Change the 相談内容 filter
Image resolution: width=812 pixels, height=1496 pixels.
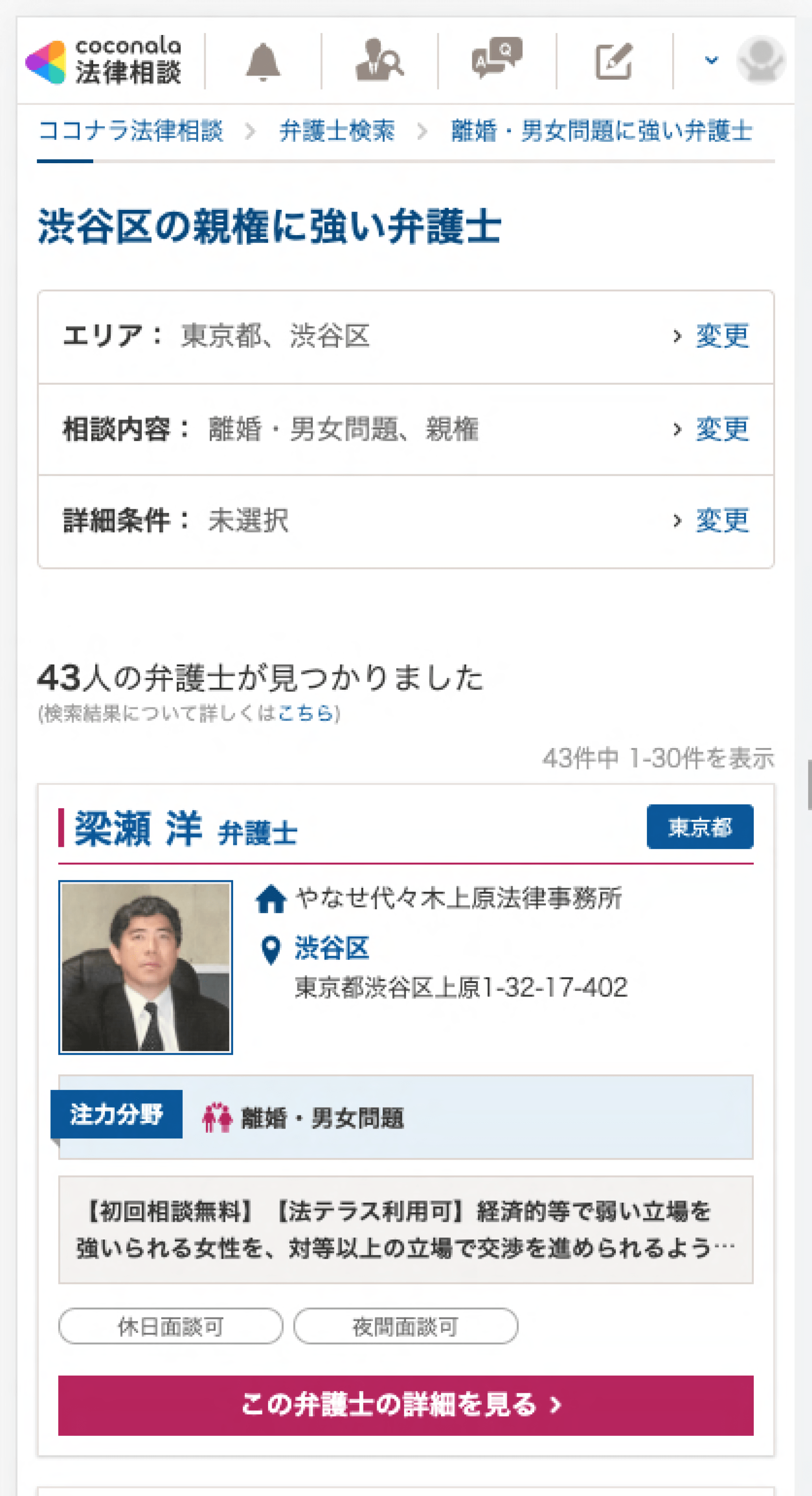click(722, 429)
